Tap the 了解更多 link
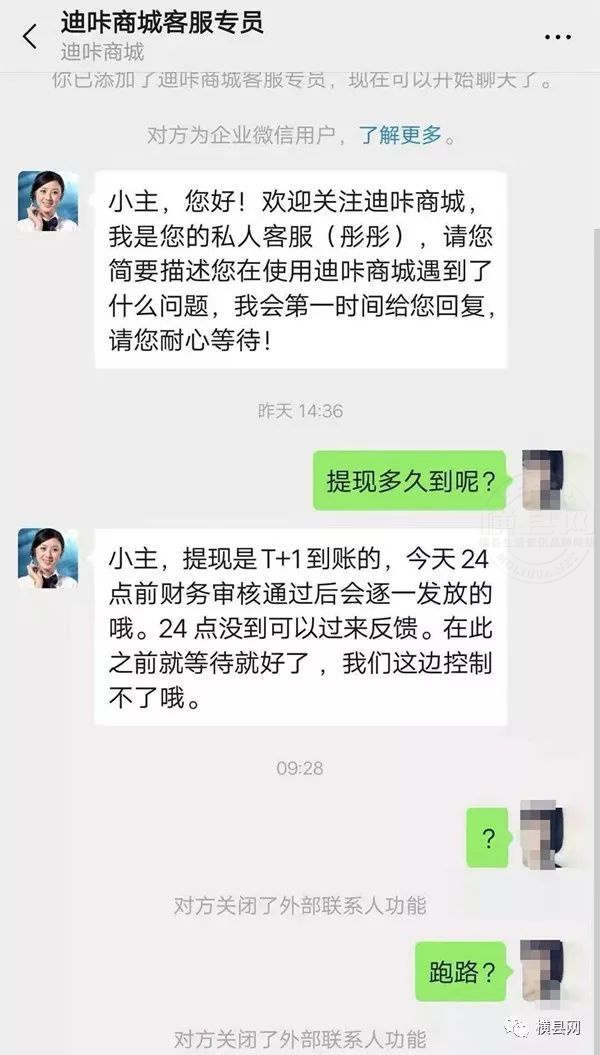600x1055 pixels. [400, 136]
